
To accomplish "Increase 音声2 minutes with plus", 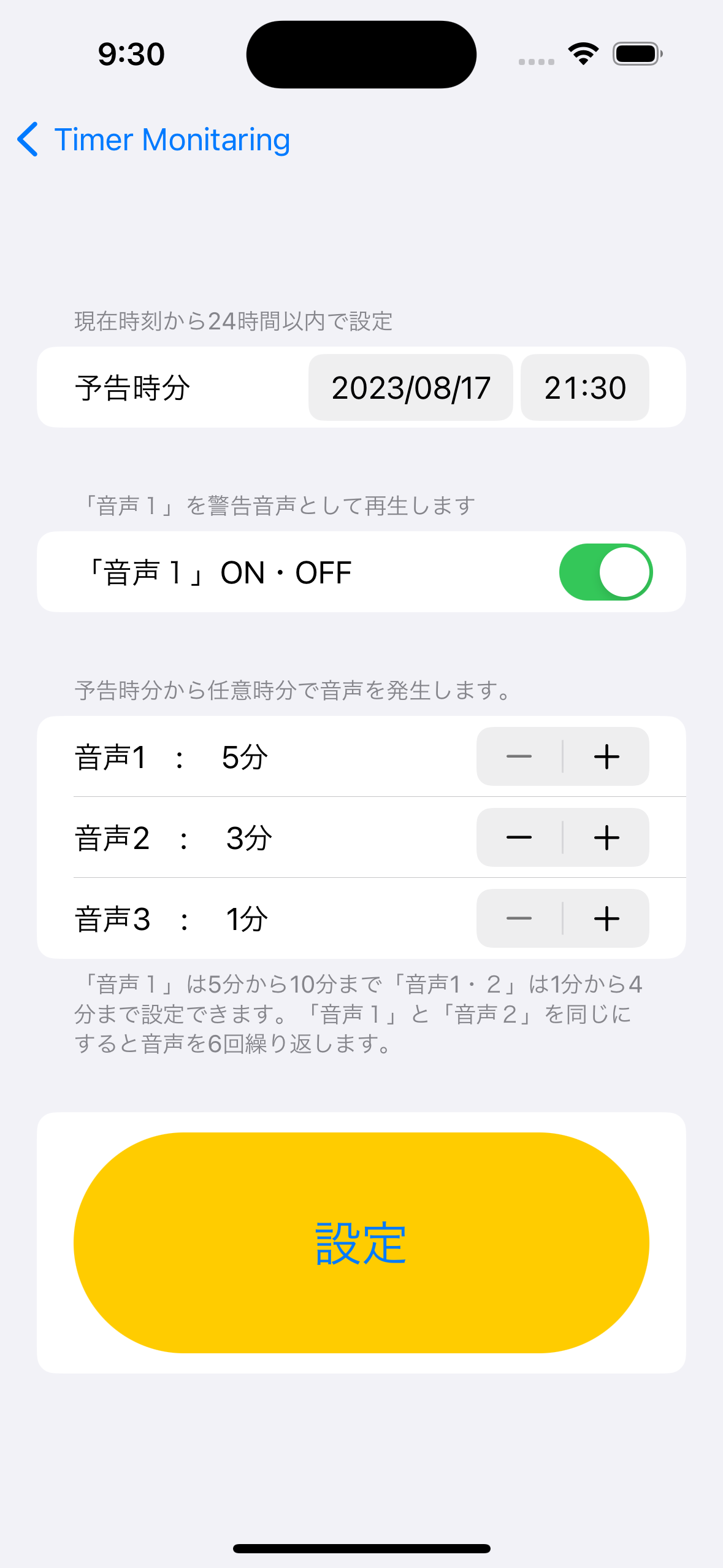I will click(606, 837).
